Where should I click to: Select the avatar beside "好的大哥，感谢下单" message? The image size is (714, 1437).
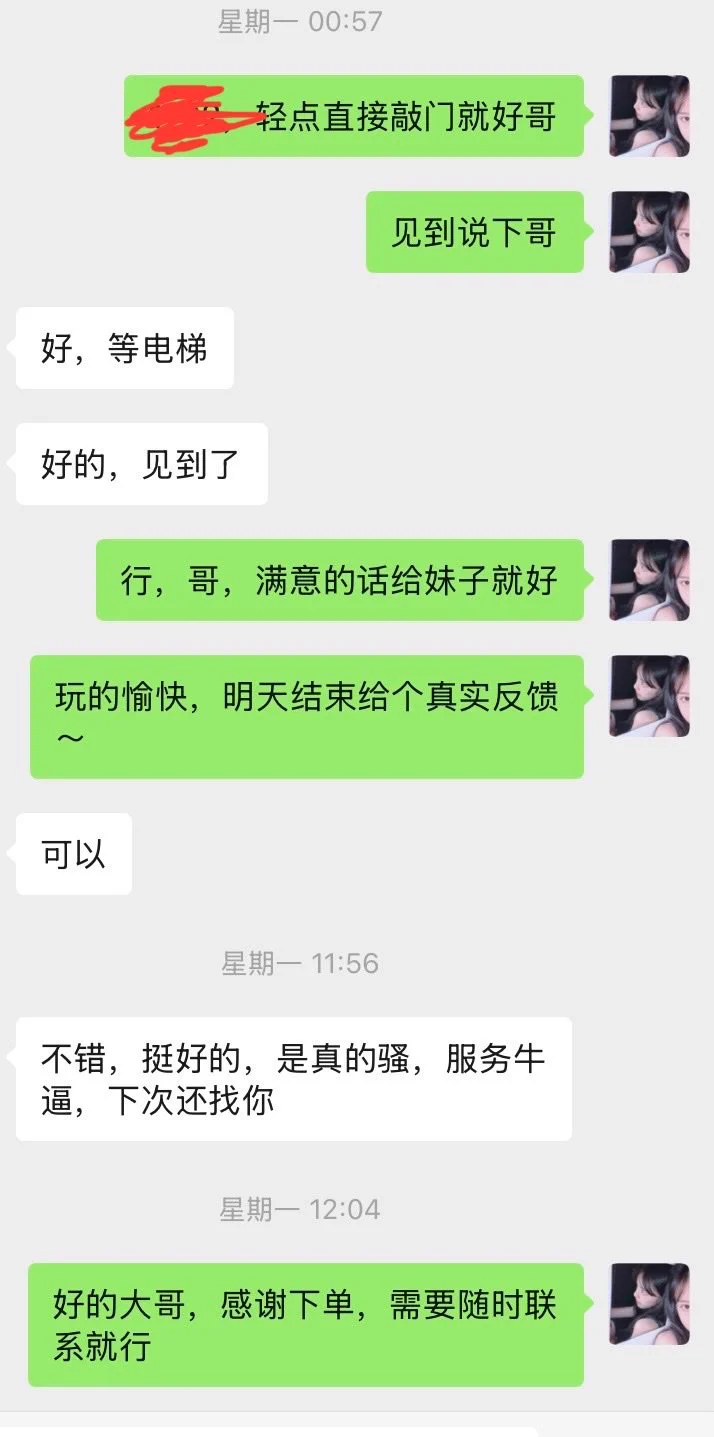[649, 1304]
